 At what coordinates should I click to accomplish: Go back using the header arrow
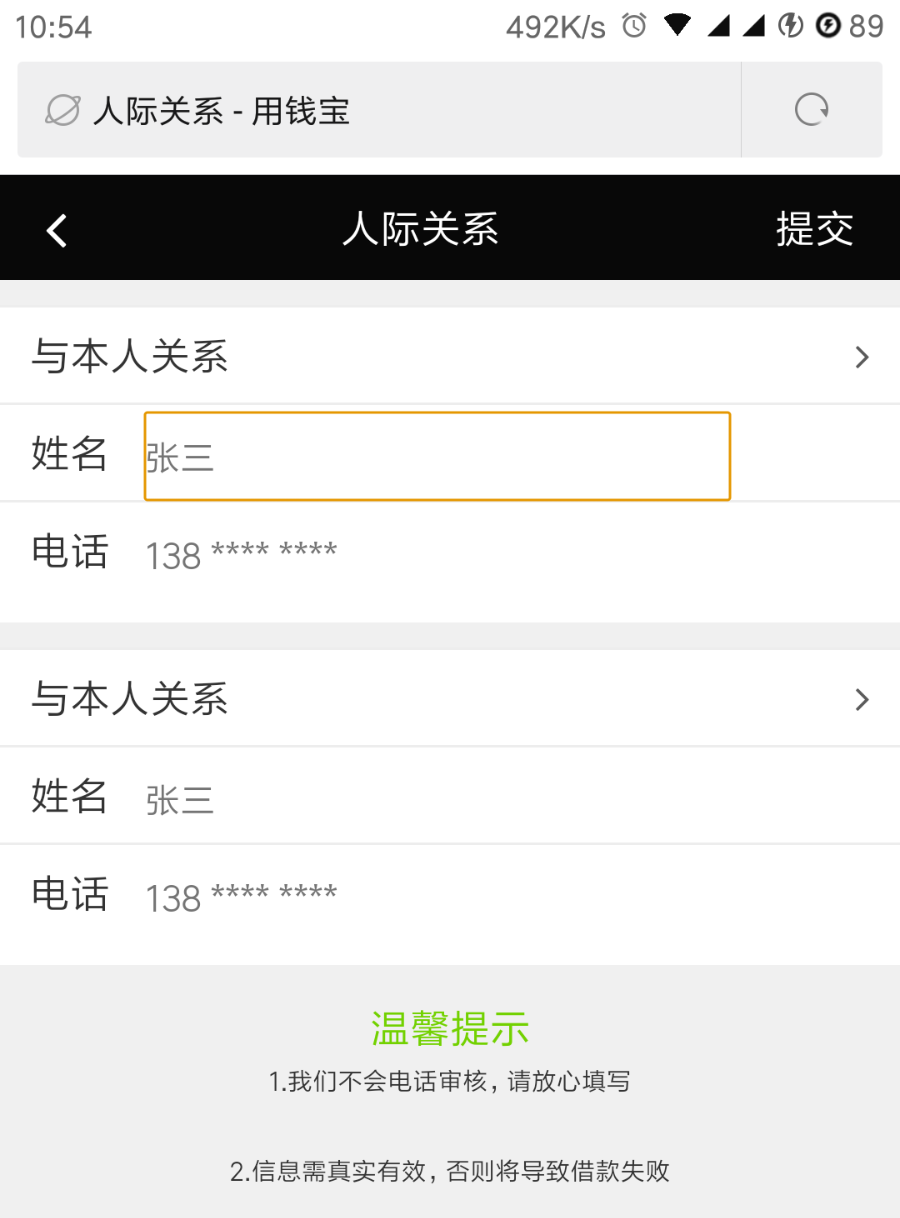(57, 230)
